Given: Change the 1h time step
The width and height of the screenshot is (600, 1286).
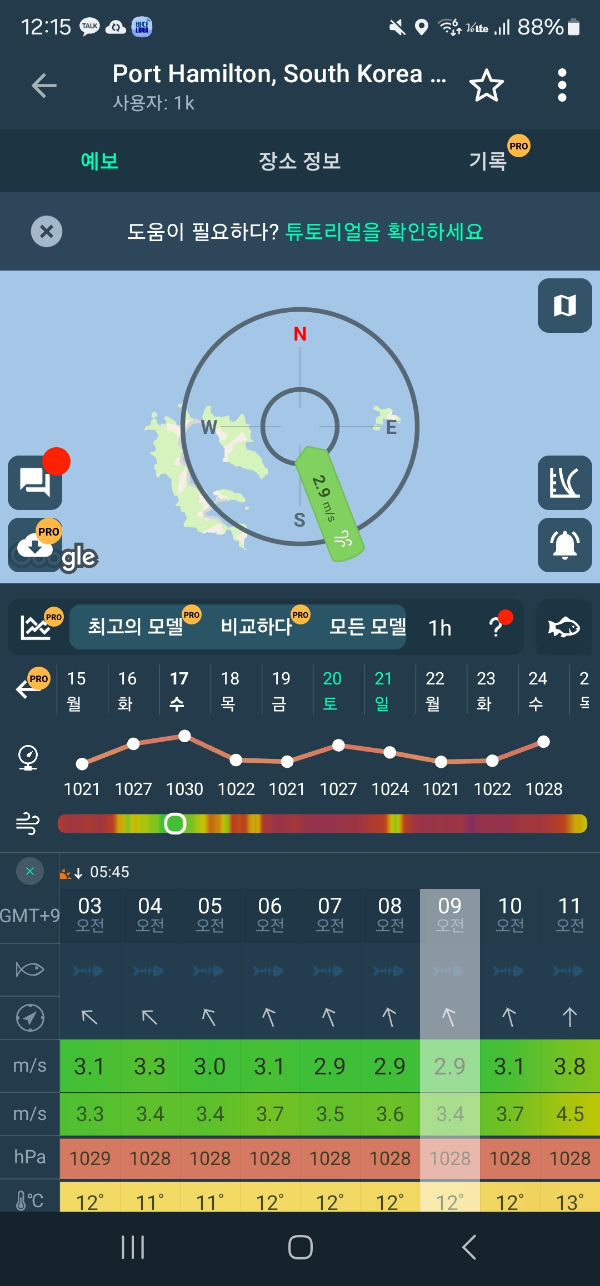Looking at the screenshot, I should [x=440, y=628].
